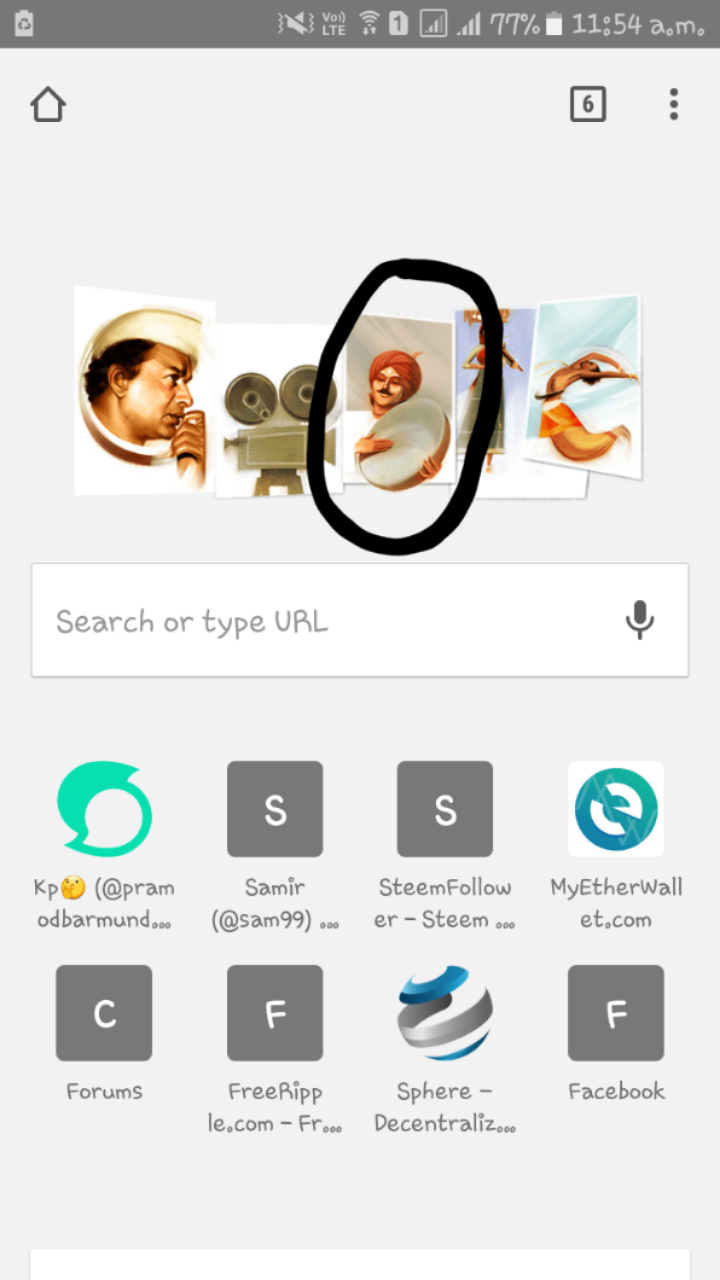Viewport: 720px width, 1280px height.
Task: Open the Sphere – Decentraliz... shortcut
Action: [445, 1013]
